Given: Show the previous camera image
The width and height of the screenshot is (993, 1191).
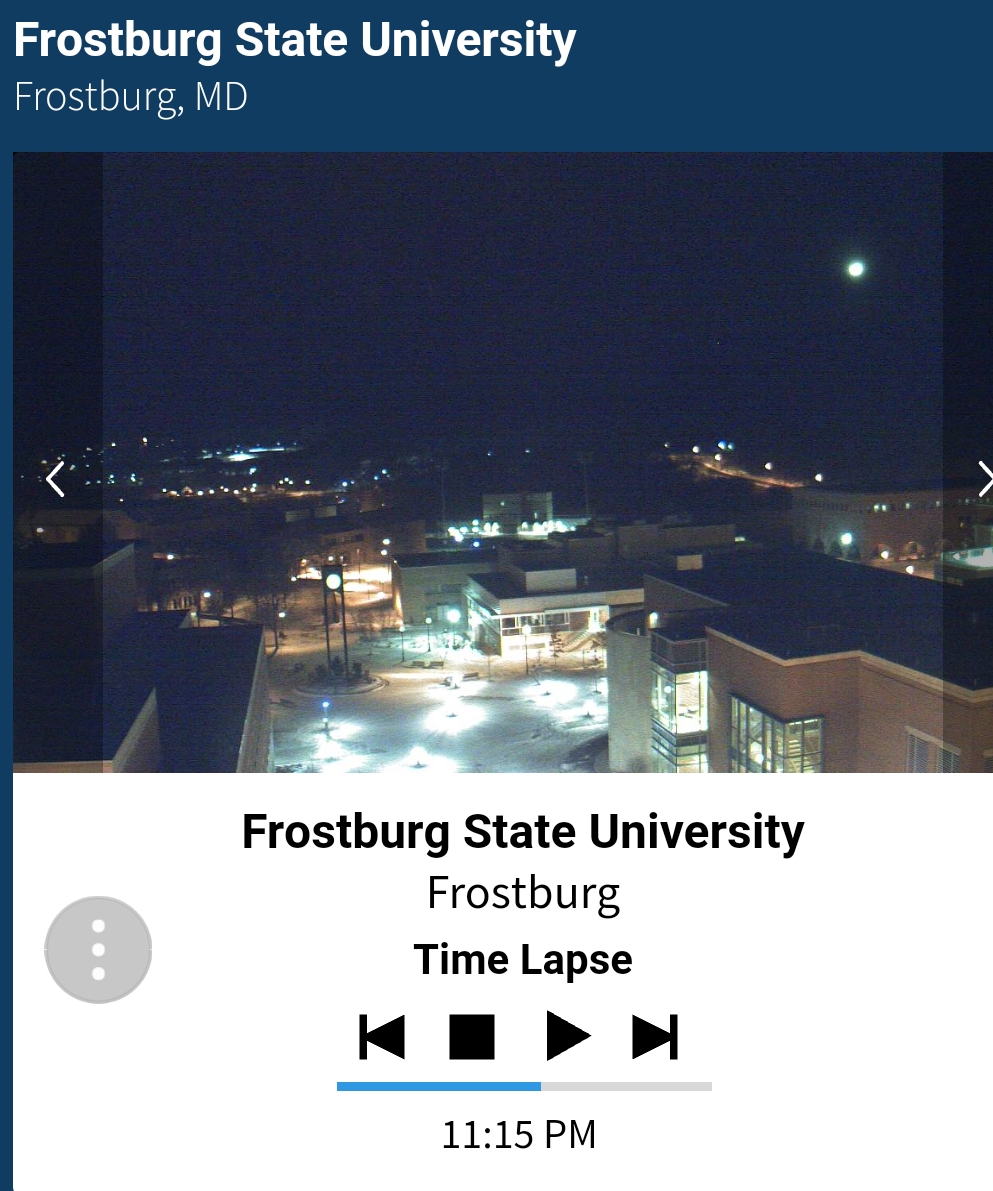Looking at the screenshot, I should point(56,479).
